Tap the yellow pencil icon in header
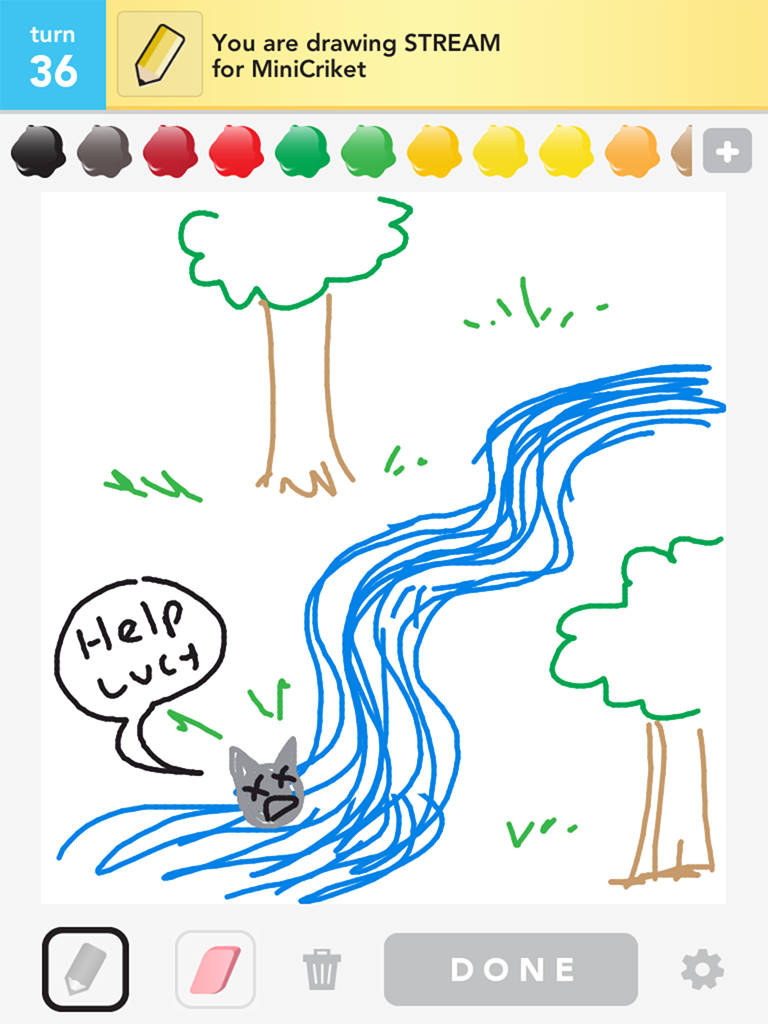768x1024 pixels. (160, 54)
